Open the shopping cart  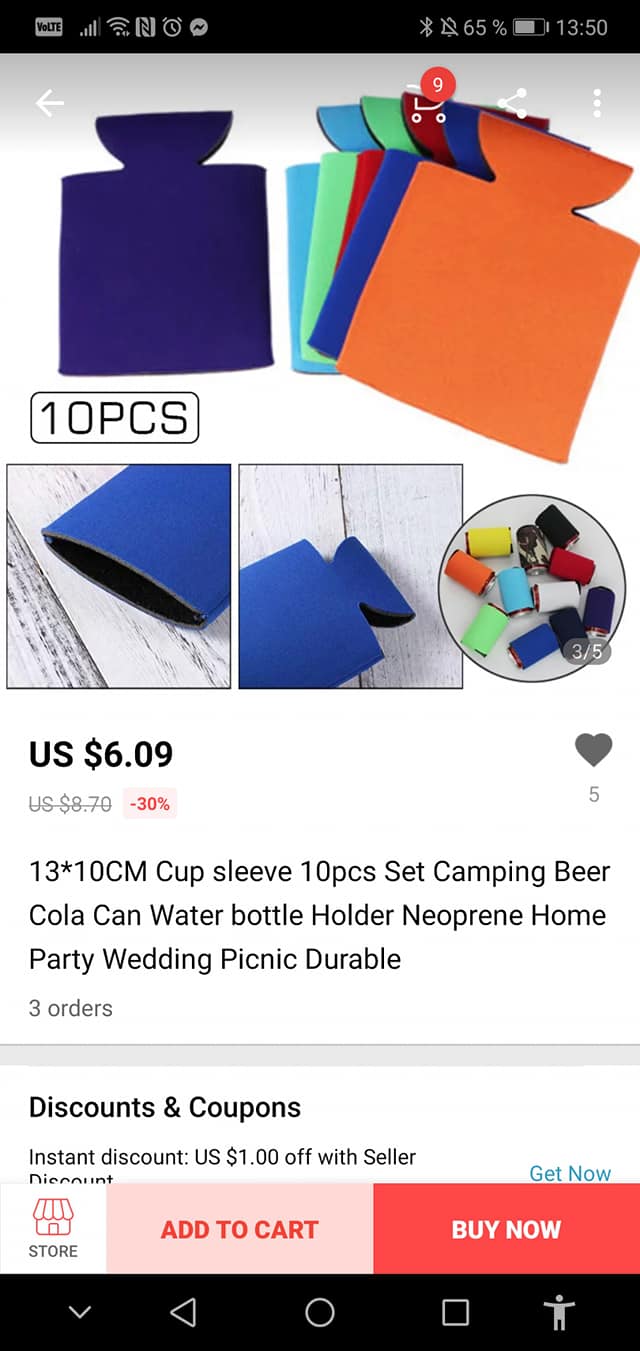pos(428,104)
